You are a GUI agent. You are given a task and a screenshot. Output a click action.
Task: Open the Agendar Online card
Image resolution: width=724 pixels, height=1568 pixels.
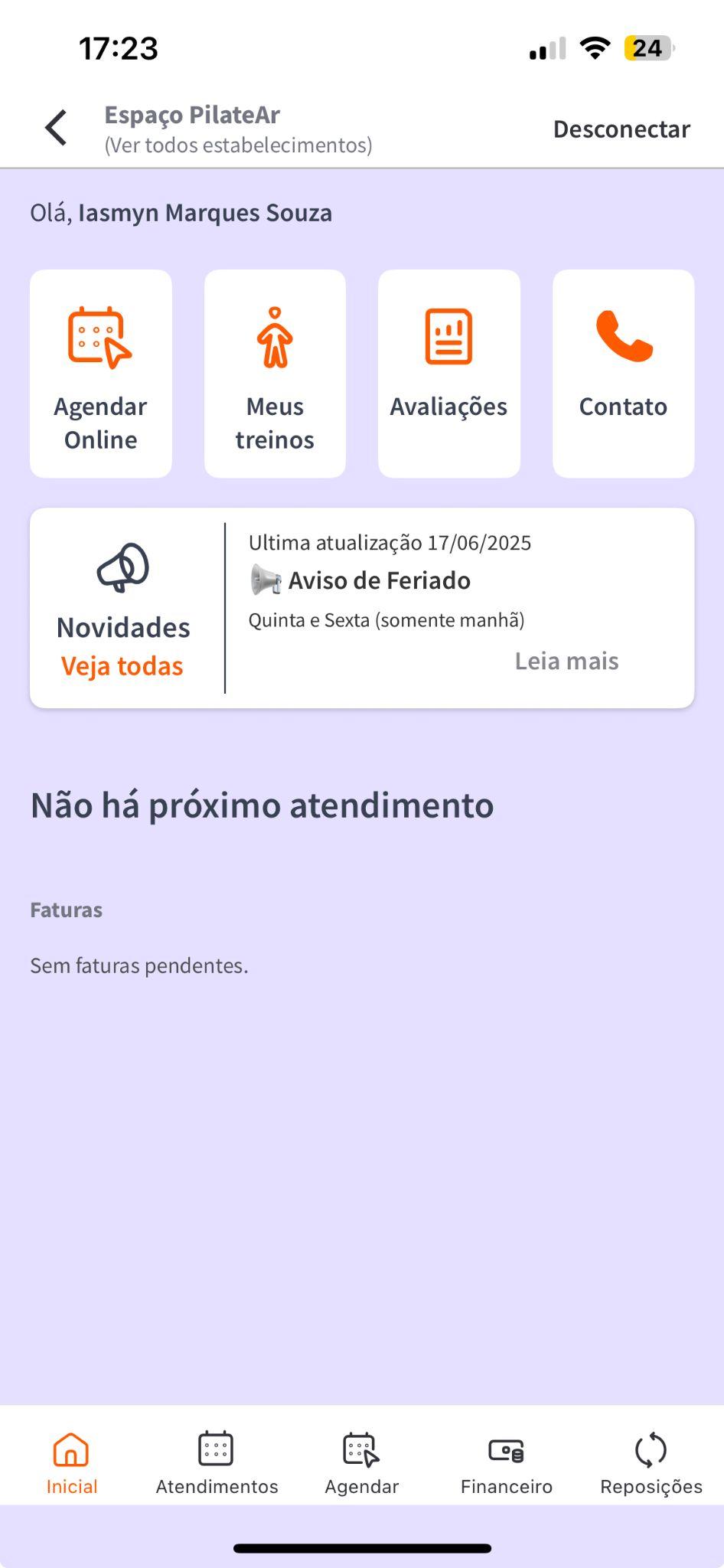(x=100, y=374)
